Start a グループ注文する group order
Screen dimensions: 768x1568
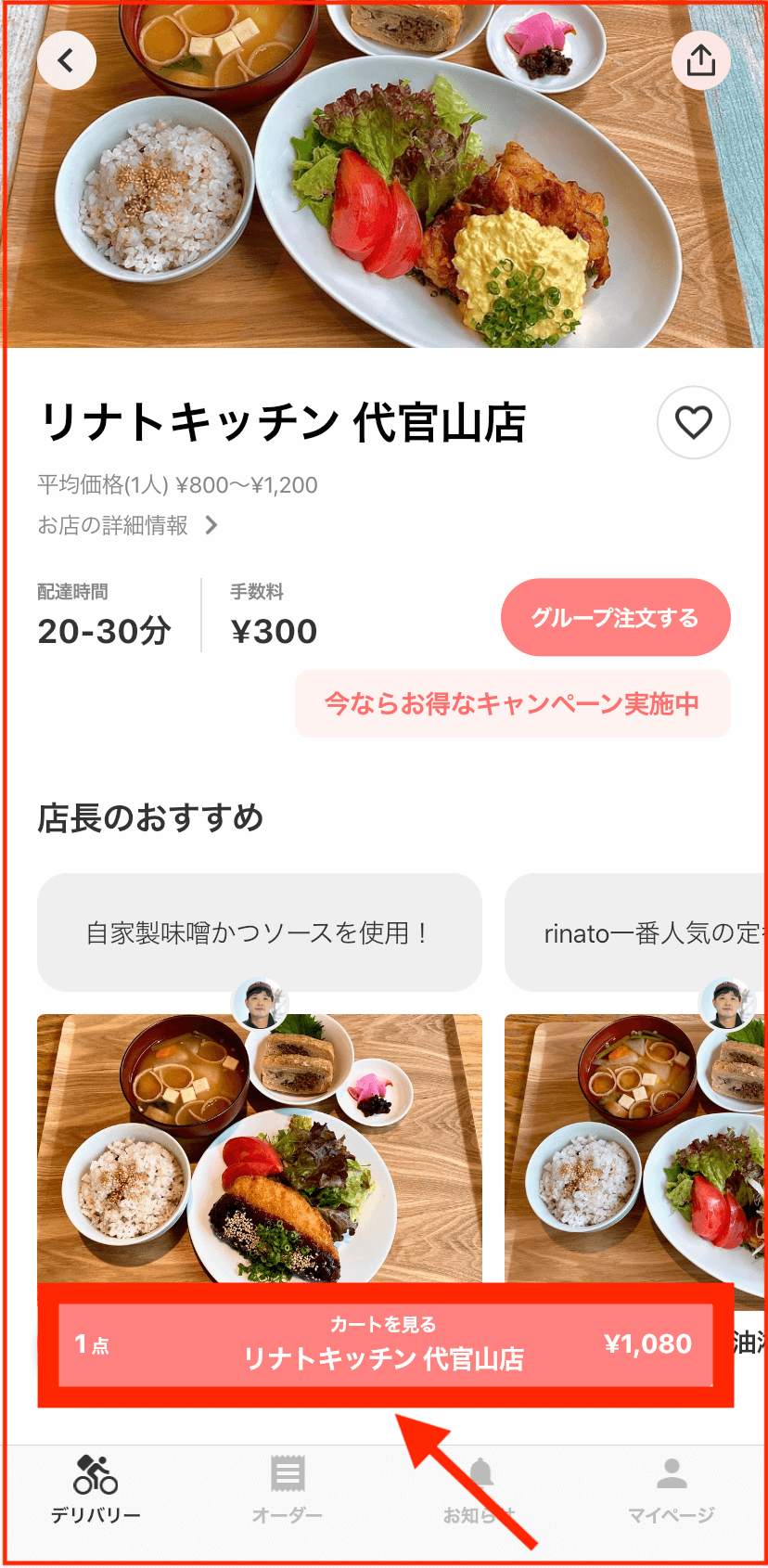pos(615,618)
